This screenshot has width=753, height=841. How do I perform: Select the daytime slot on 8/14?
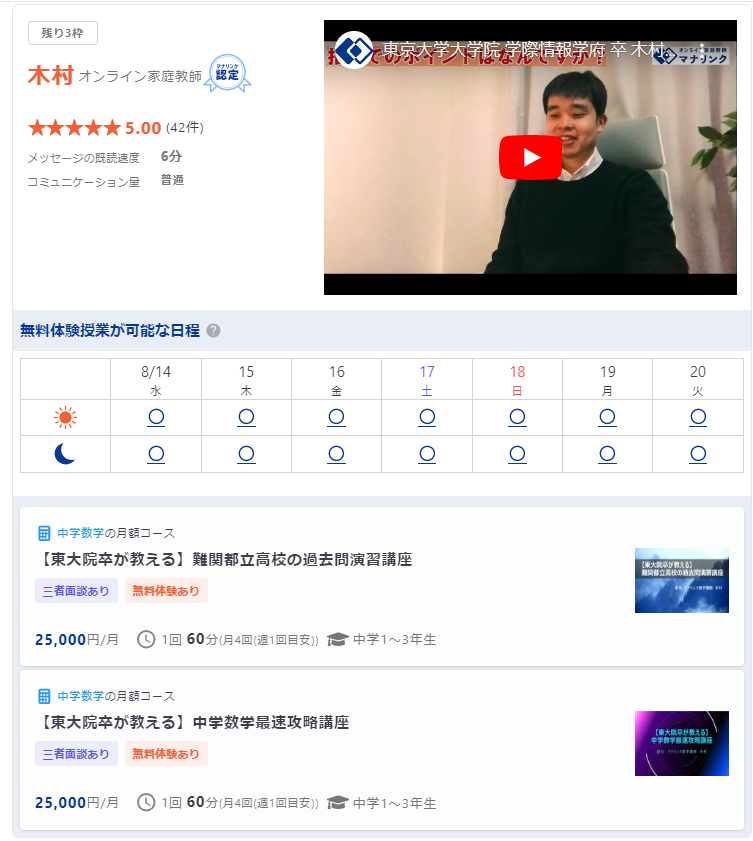(156, 417)
